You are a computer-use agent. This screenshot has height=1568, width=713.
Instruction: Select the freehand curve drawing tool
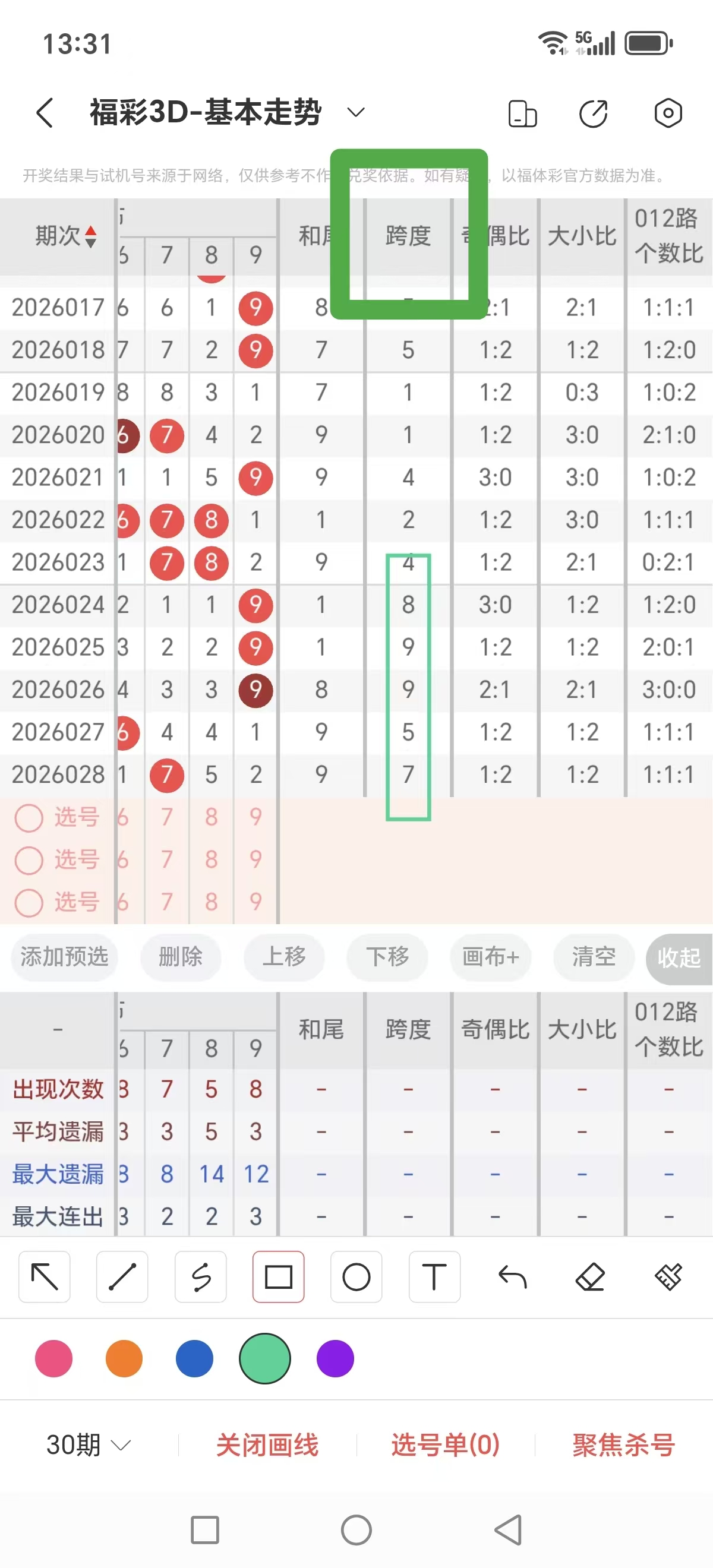pos(200,1277)
